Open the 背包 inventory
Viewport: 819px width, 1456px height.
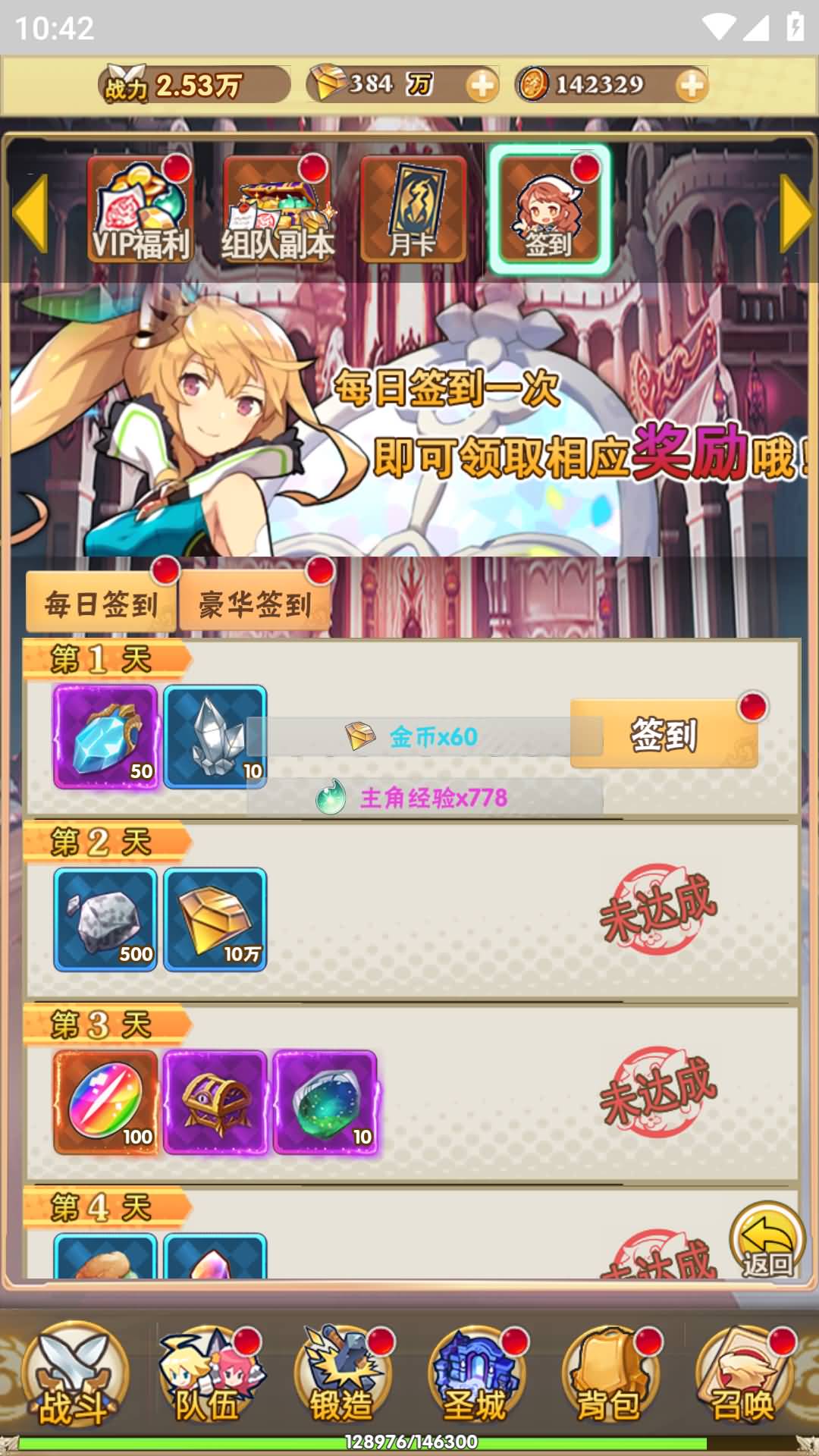610,1376
